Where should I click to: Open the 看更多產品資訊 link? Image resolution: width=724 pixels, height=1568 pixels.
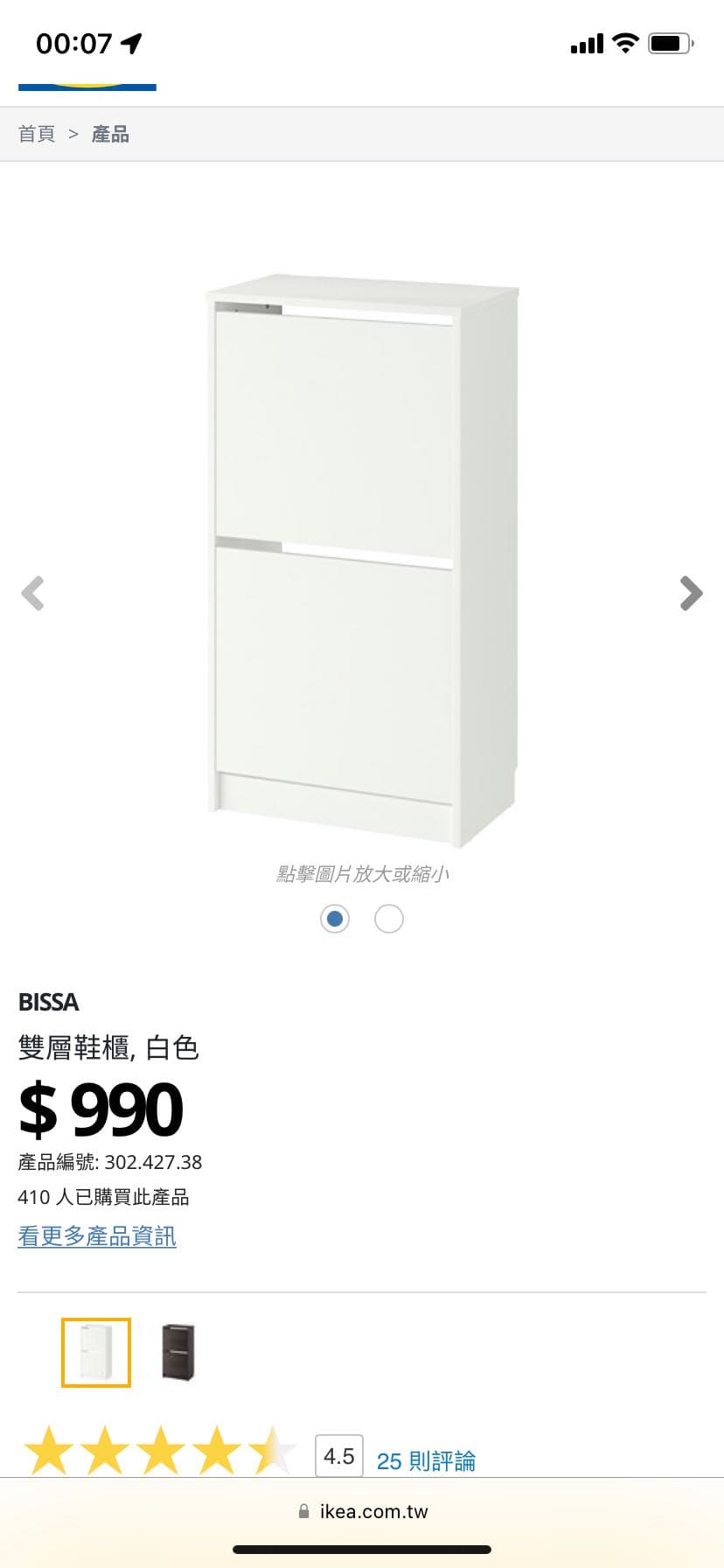tap(97, 1236)
